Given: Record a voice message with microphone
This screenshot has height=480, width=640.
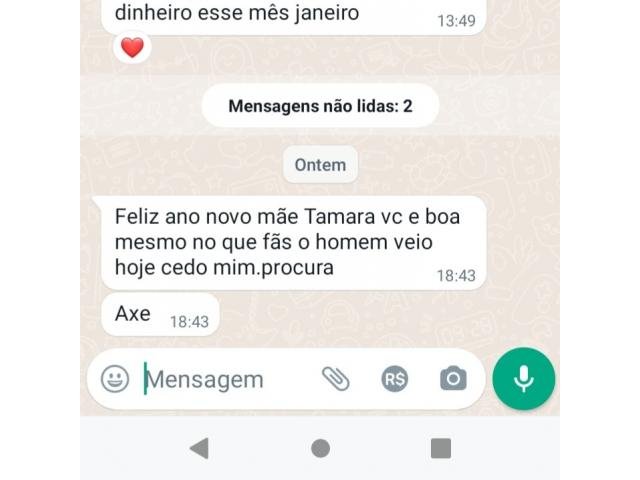Looking at the screenshot, I should coord(523,379).
